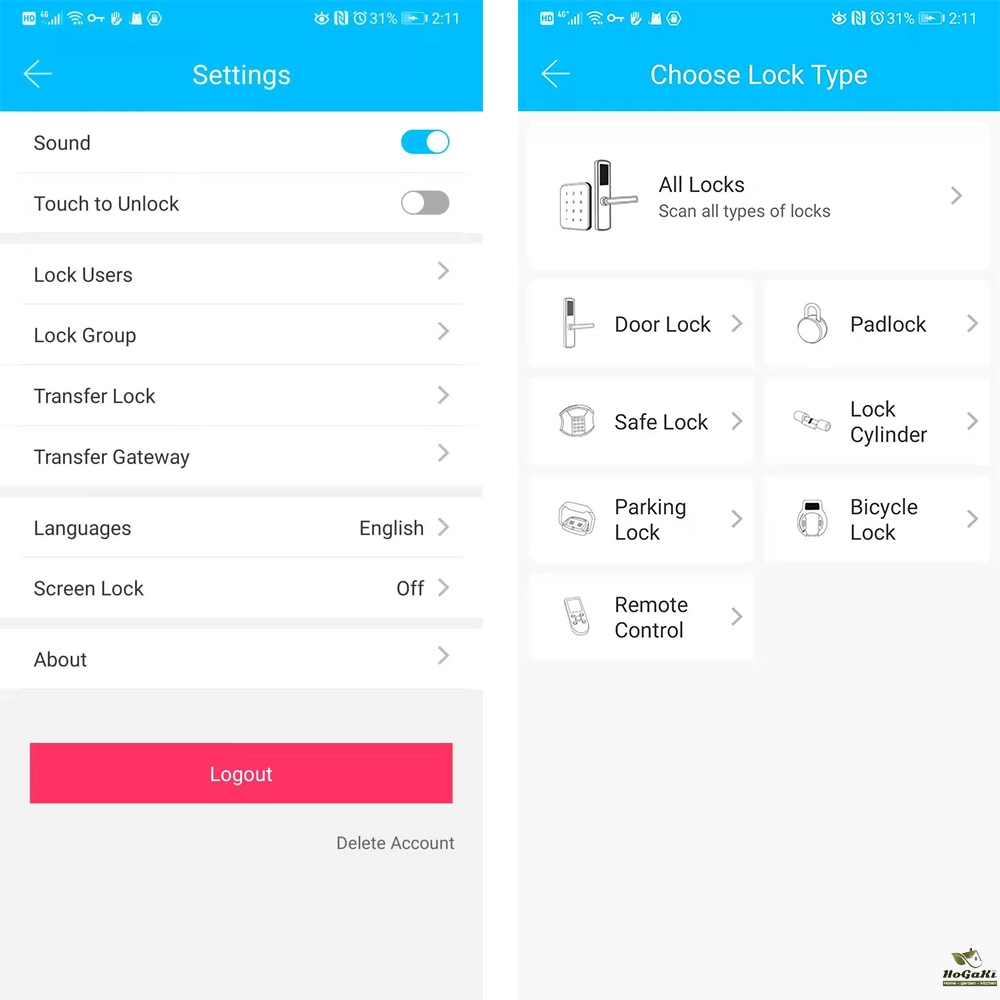The height and width of the screenshot is (1000, 1000).
Task: Open Transfer Lock
Action: pos(240,396)
